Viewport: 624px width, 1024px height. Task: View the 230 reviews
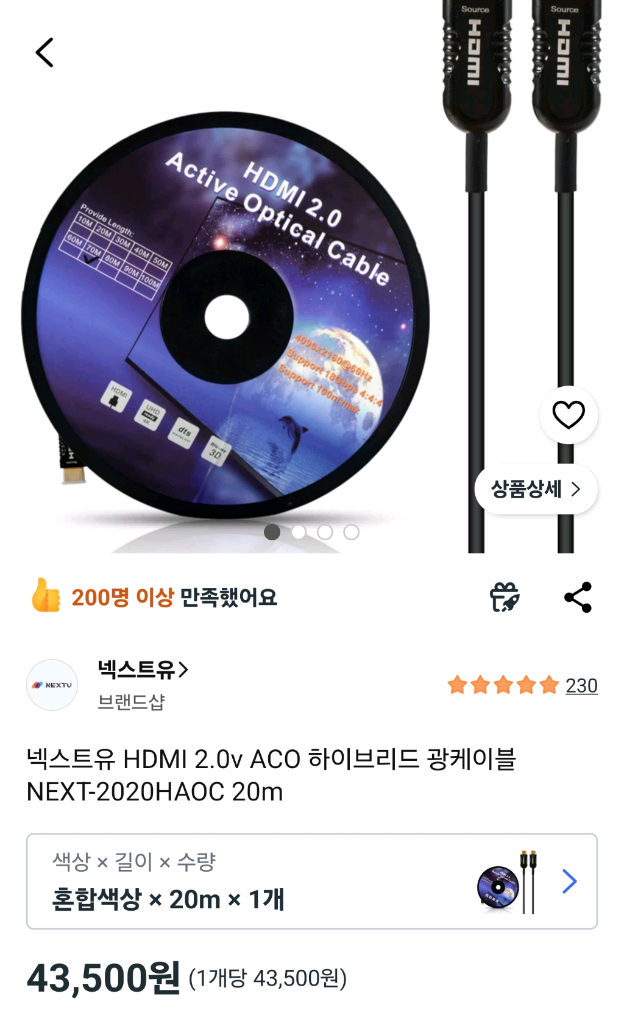tap(581, 686)
